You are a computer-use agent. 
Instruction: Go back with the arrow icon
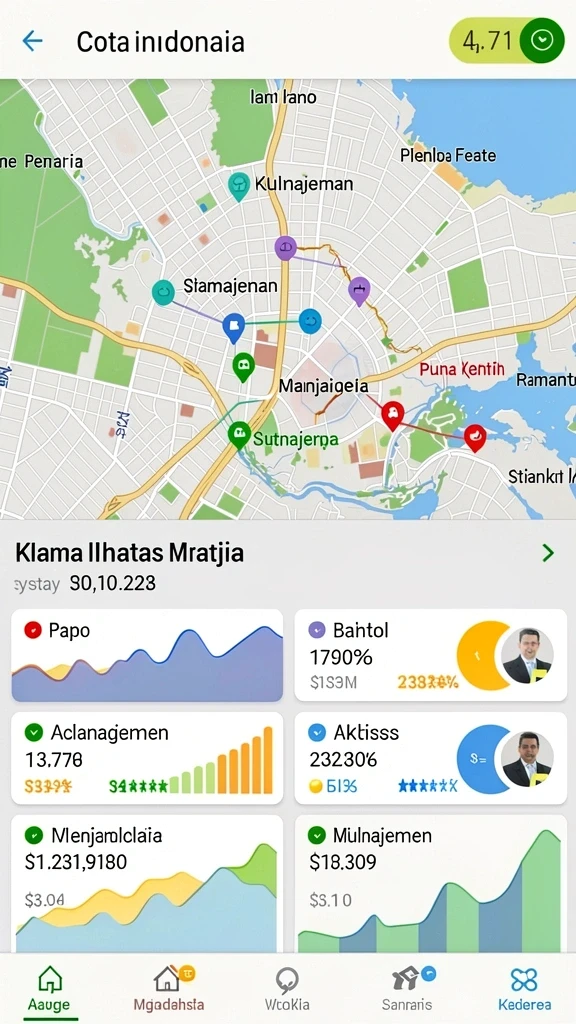pyautogui.click(x=32, y=41)
